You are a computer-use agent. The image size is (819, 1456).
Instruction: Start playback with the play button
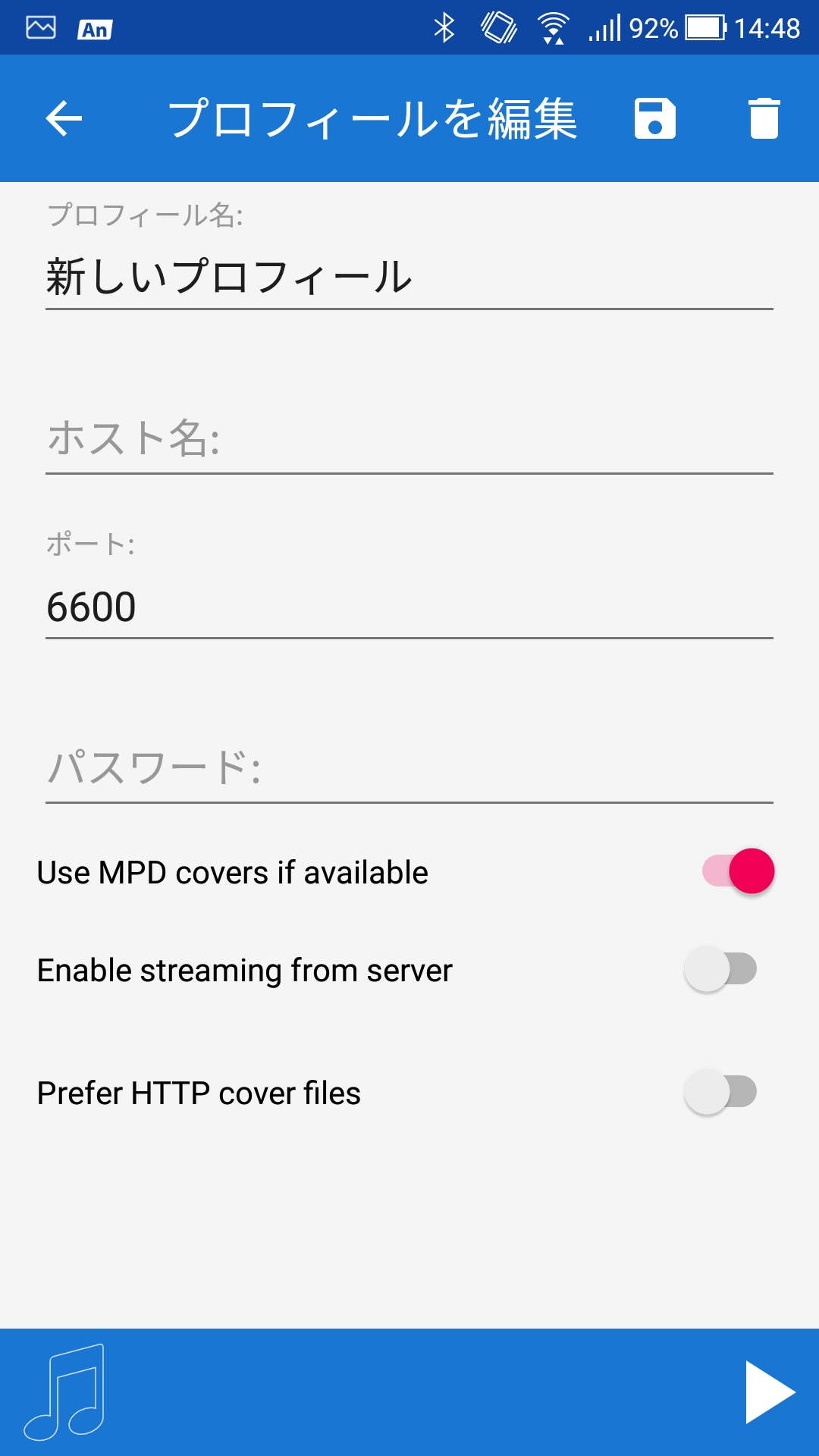click(769, 1392)
